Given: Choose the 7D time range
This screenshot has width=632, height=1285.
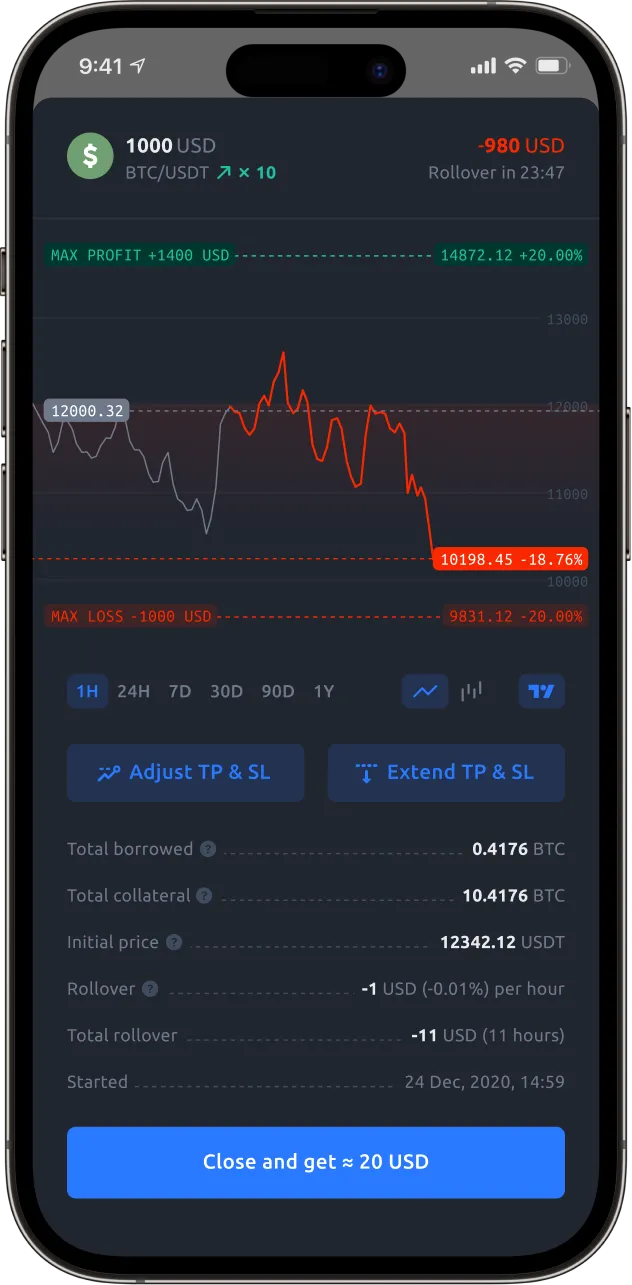Looking at the screenshot, I should click(180, 691).
